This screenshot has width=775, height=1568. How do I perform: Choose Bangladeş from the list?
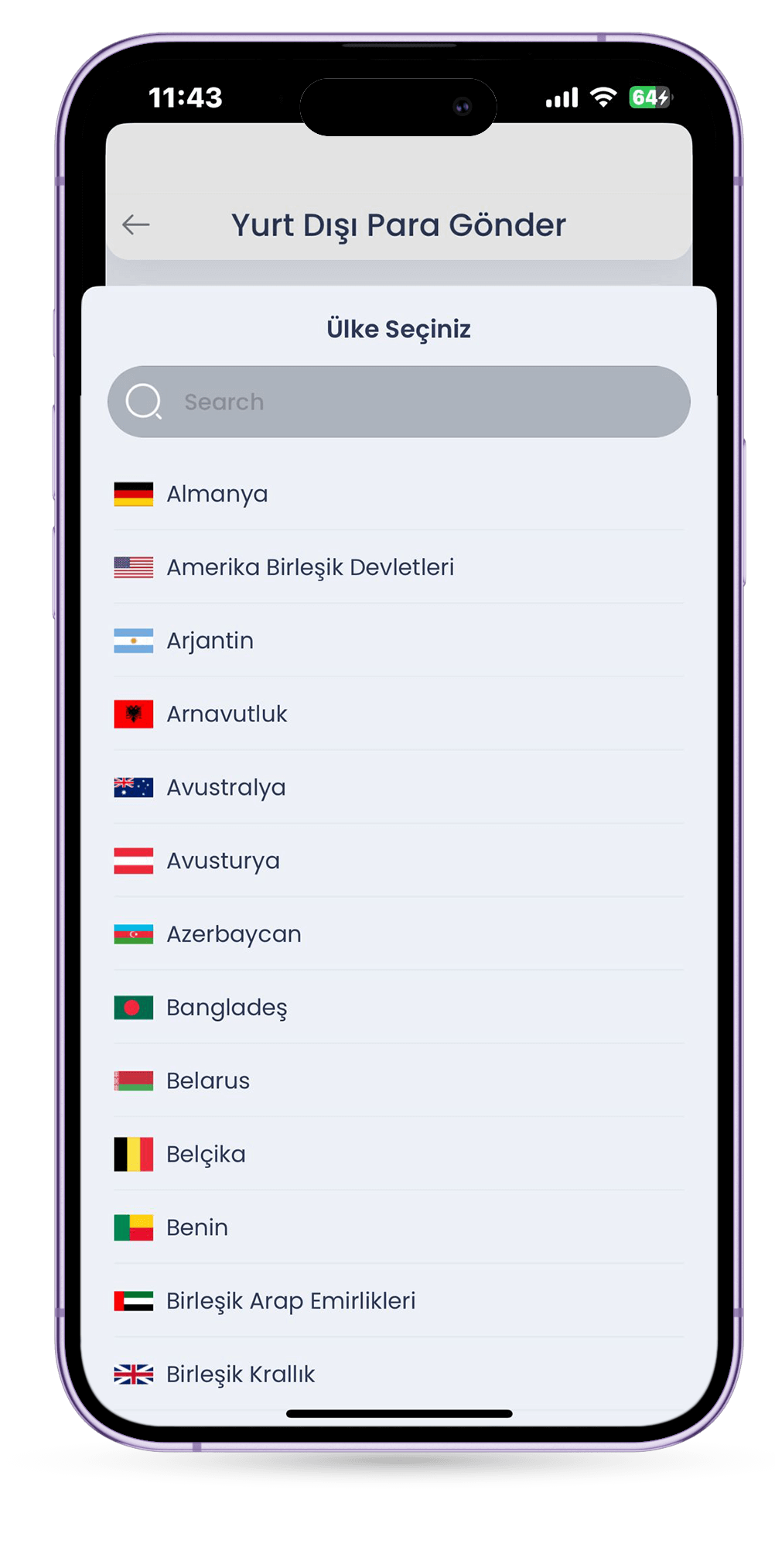pos(227,1008)
